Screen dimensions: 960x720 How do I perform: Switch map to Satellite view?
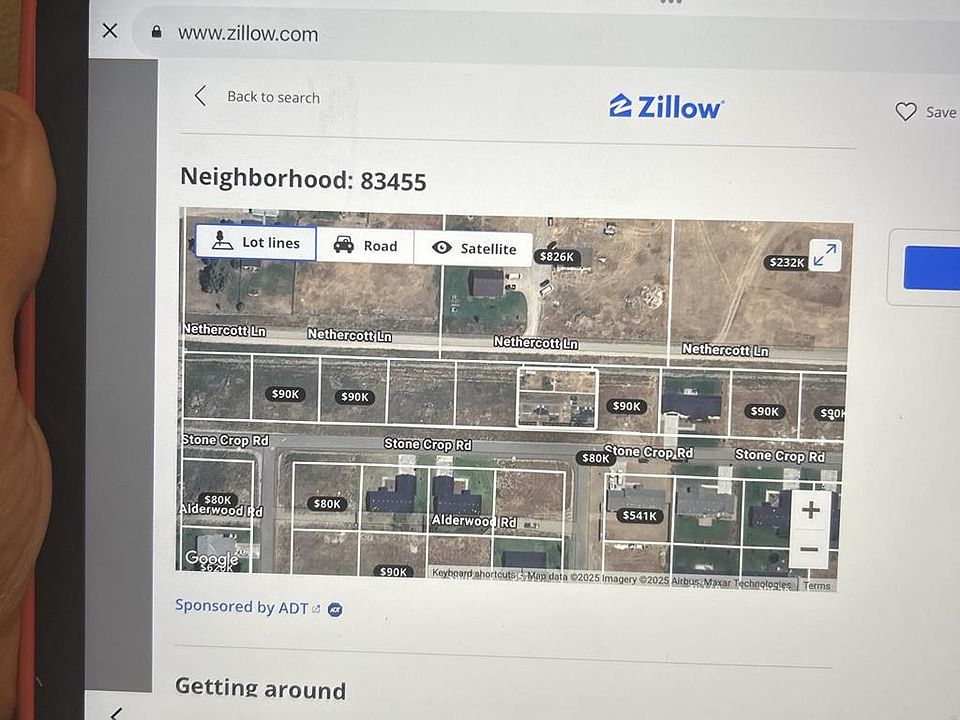(x=475, y=249)
